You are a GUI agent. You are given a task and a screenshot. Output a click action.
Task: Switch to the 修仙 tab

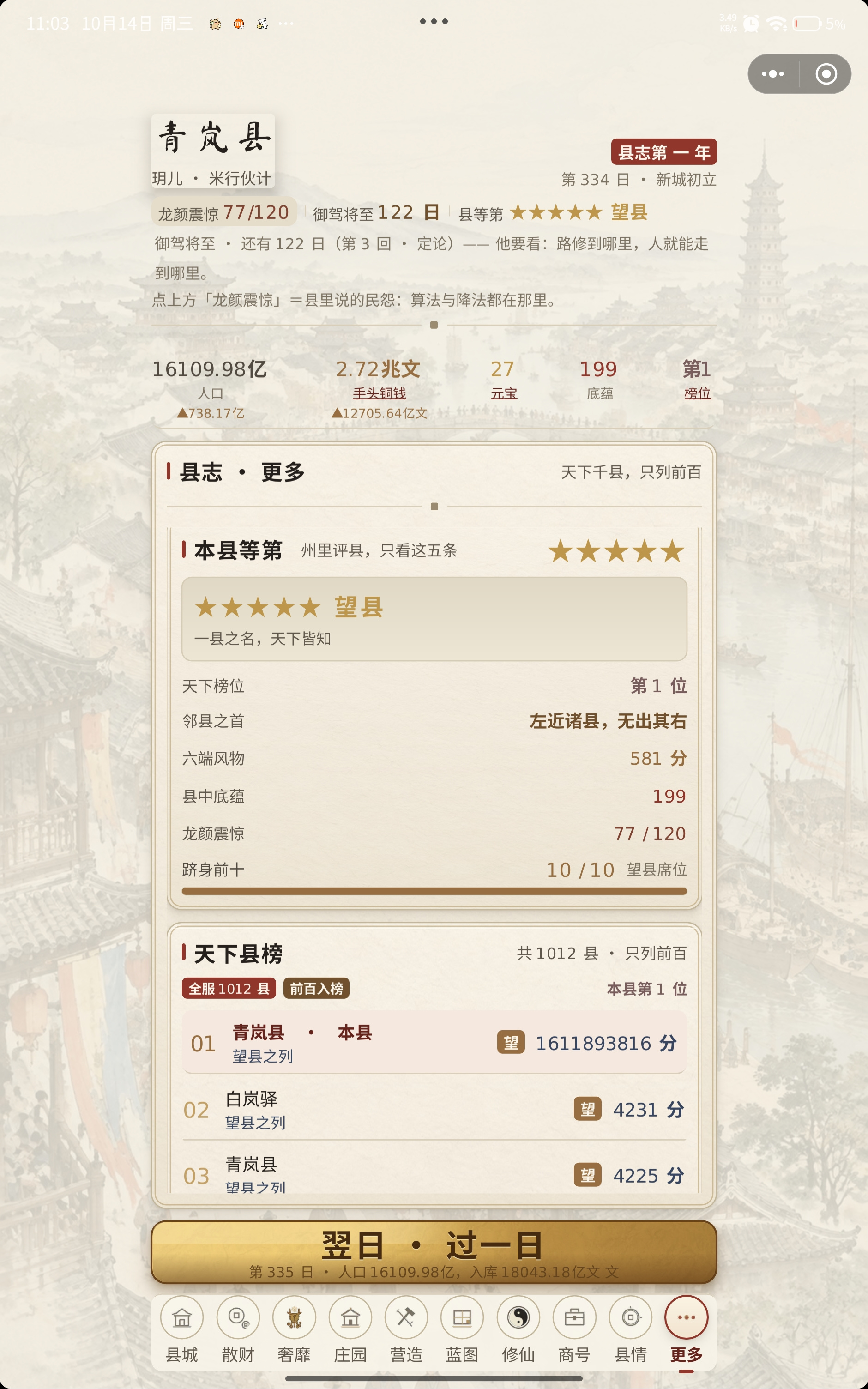518,1330
